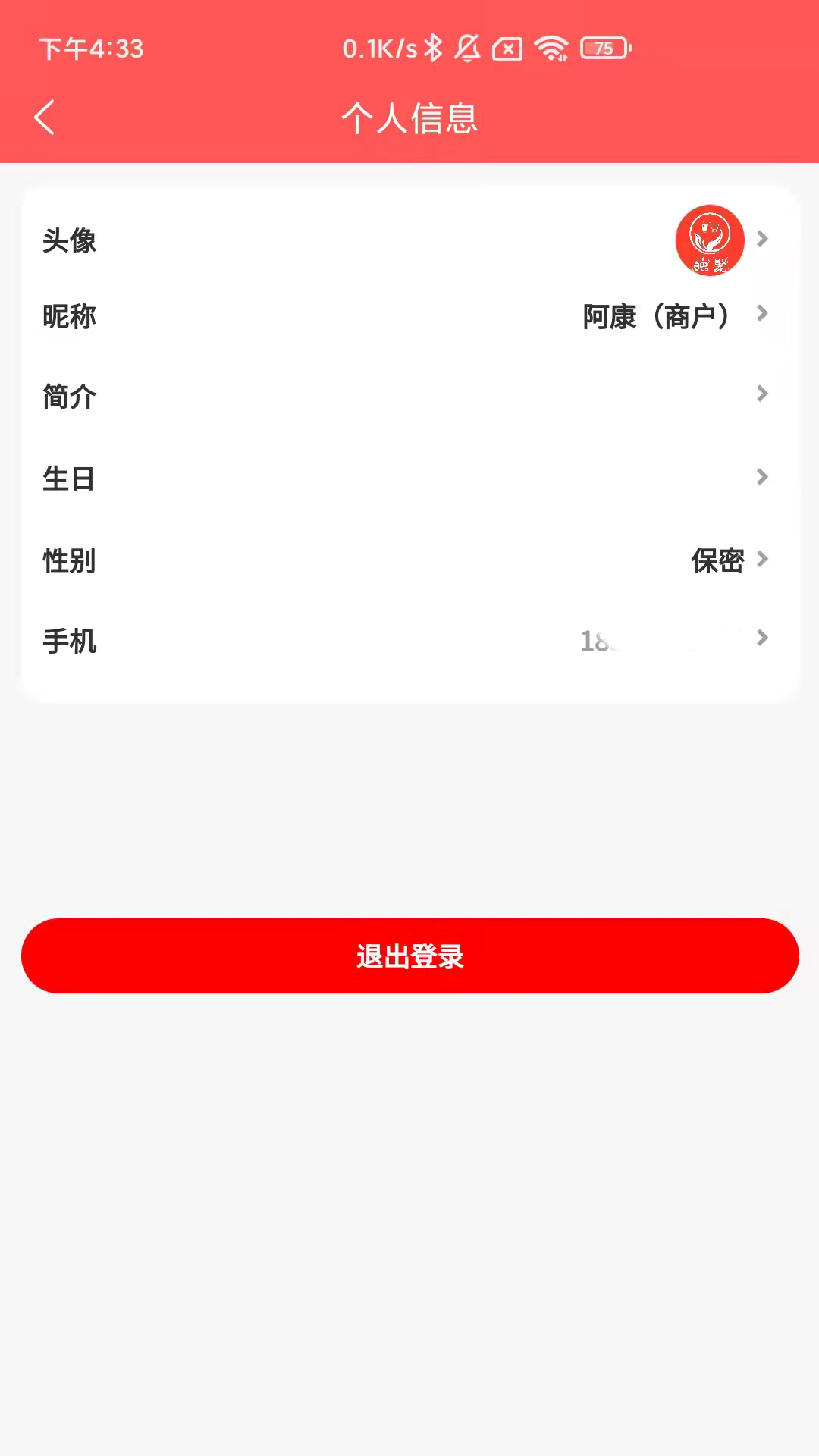
Task: Open the avatar image next to 头像
Action: 709,239
